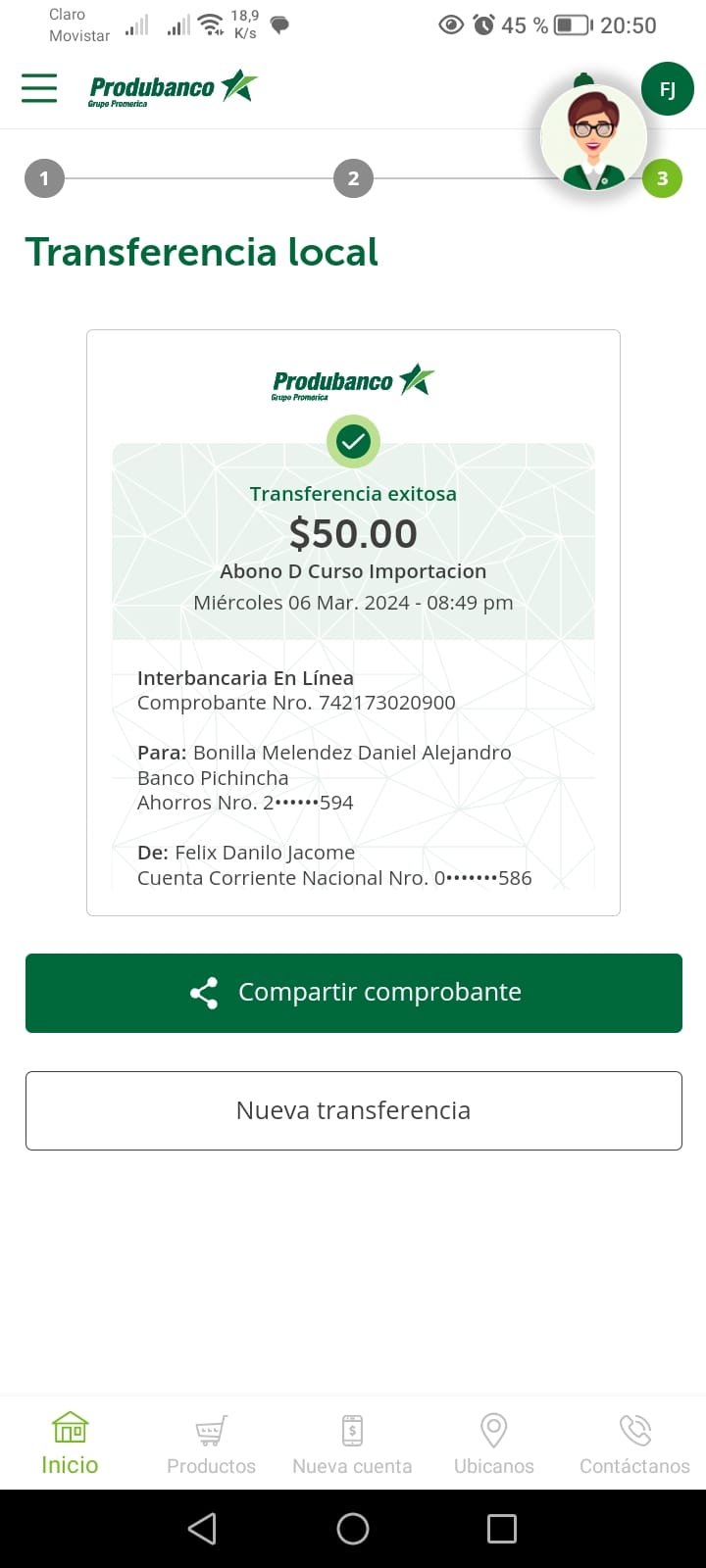Start a Nueva transferencia
Viewport: 706px width, 1568px height.
pyautogui.click(x=354, y=1110)
